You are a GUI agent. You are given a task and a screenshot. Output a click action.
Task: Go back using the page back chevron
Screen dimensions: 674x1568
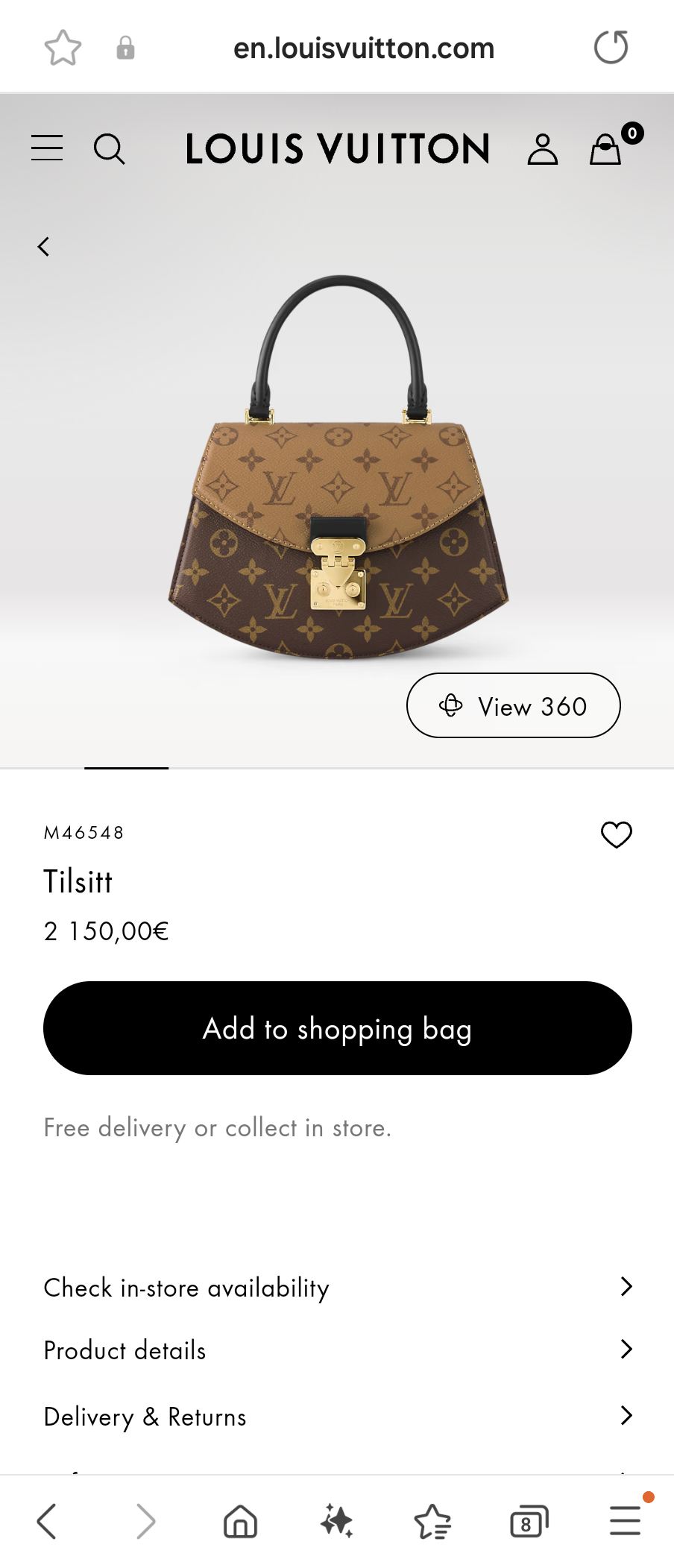click(42, 246)
